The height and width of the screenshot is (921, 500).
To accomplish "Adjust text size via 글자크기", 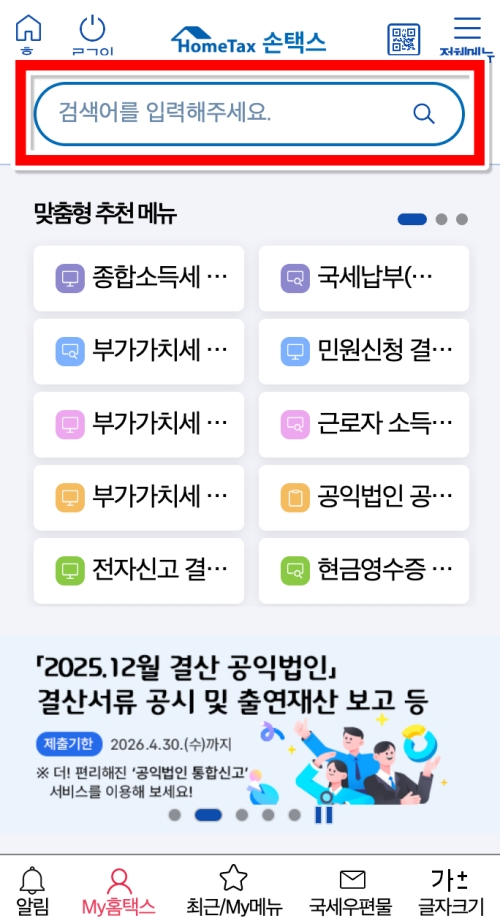I will [451, 890].
